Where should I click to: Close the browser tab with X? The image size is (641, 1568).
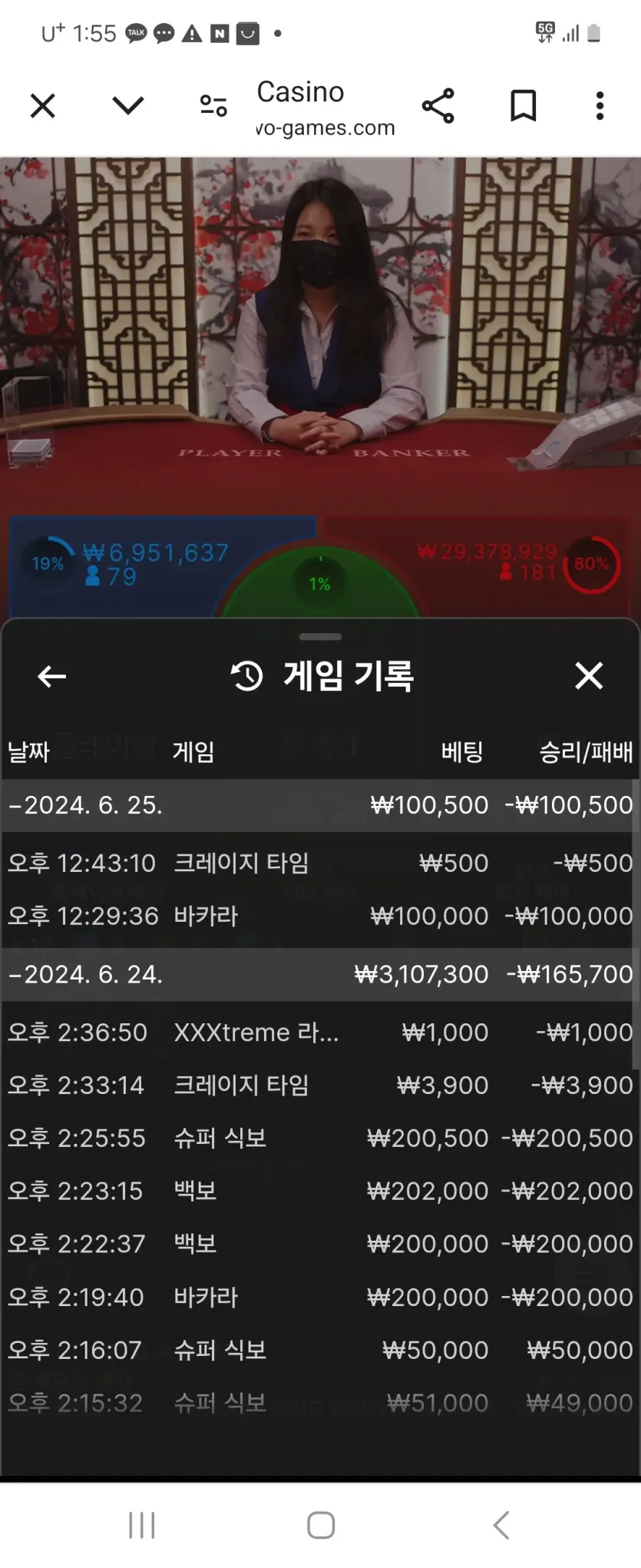tap(43, 106)
